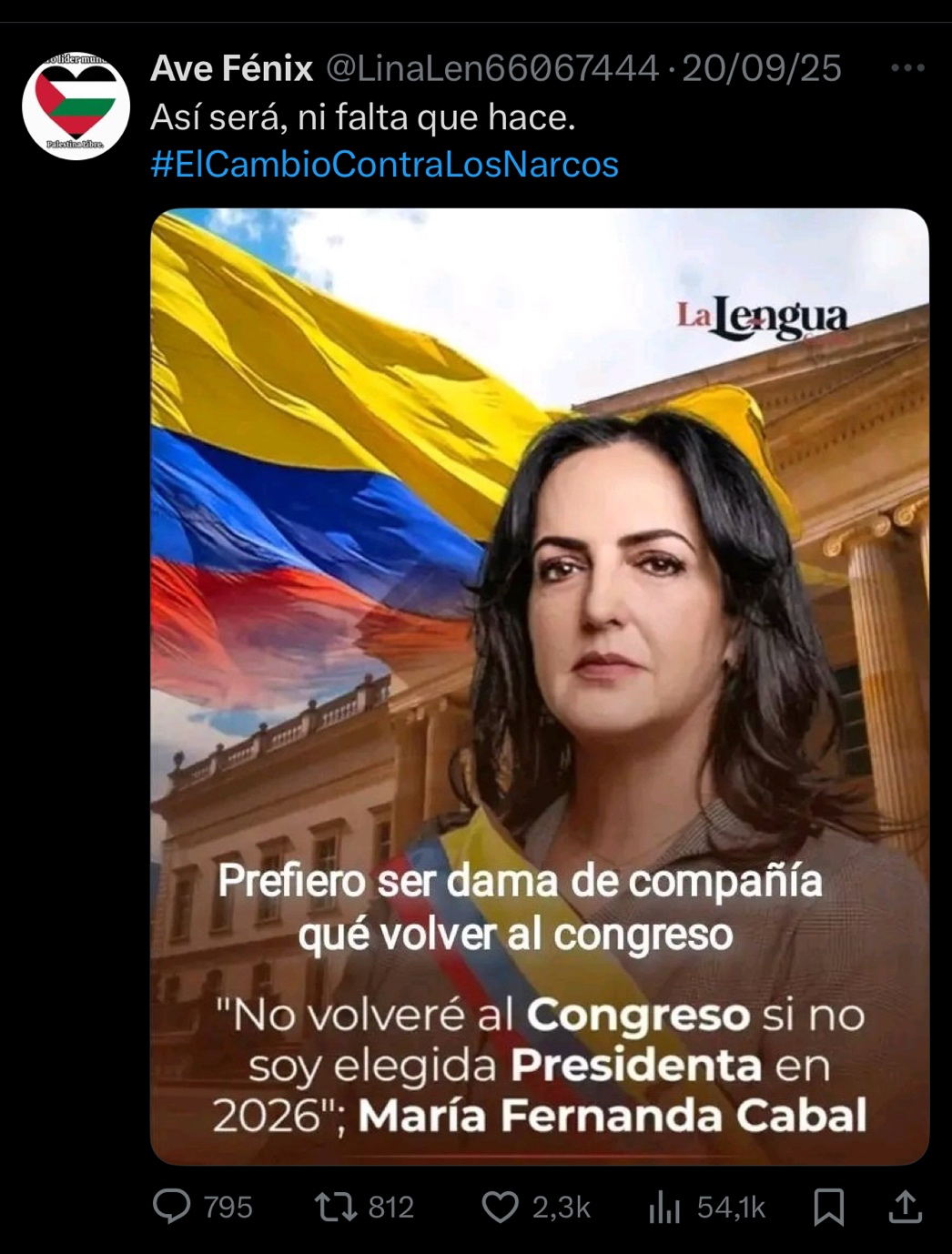Reply to Ave Fénix's post
The height and width of the screenshot is (1254, 952).
tap(172, 1207)
